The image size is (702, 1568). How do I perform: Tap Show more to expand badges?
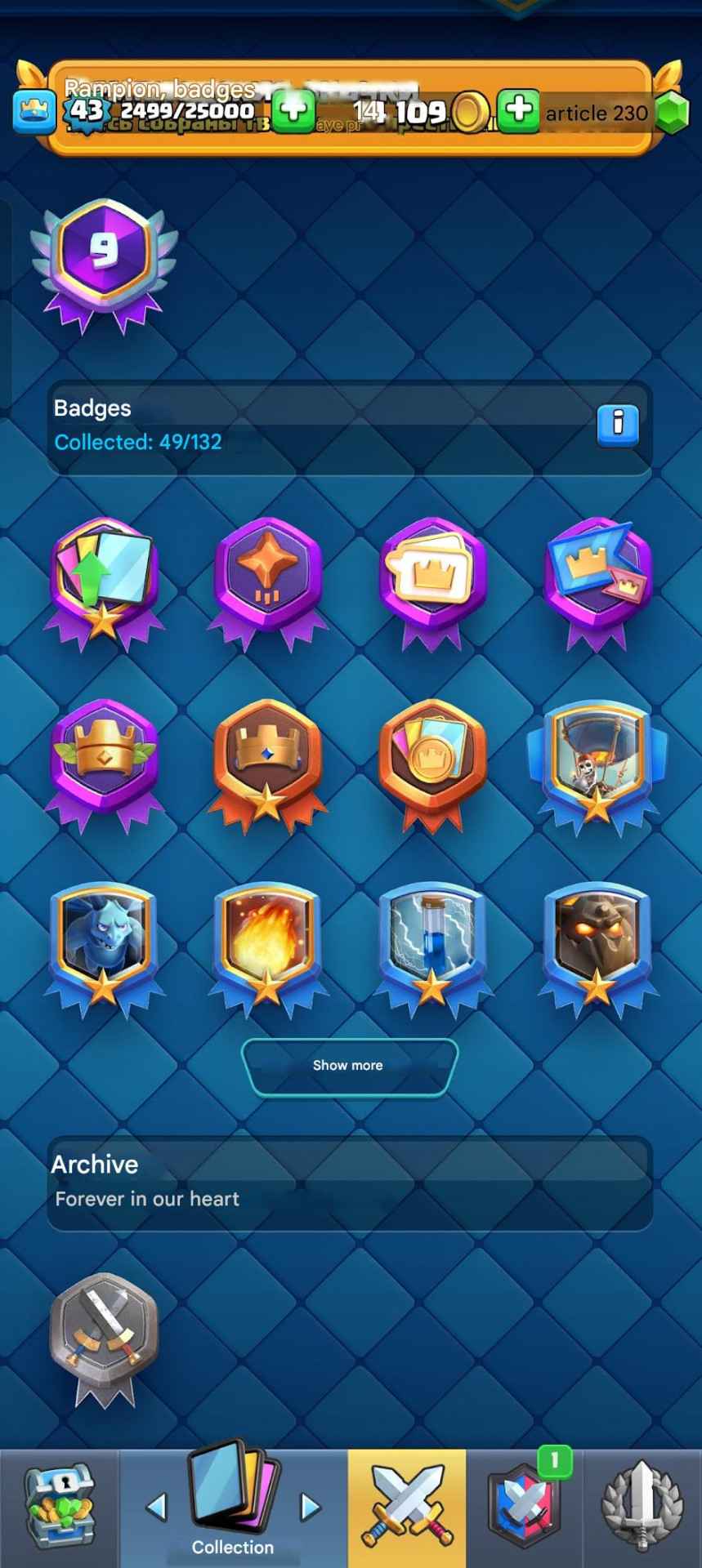349,1066
